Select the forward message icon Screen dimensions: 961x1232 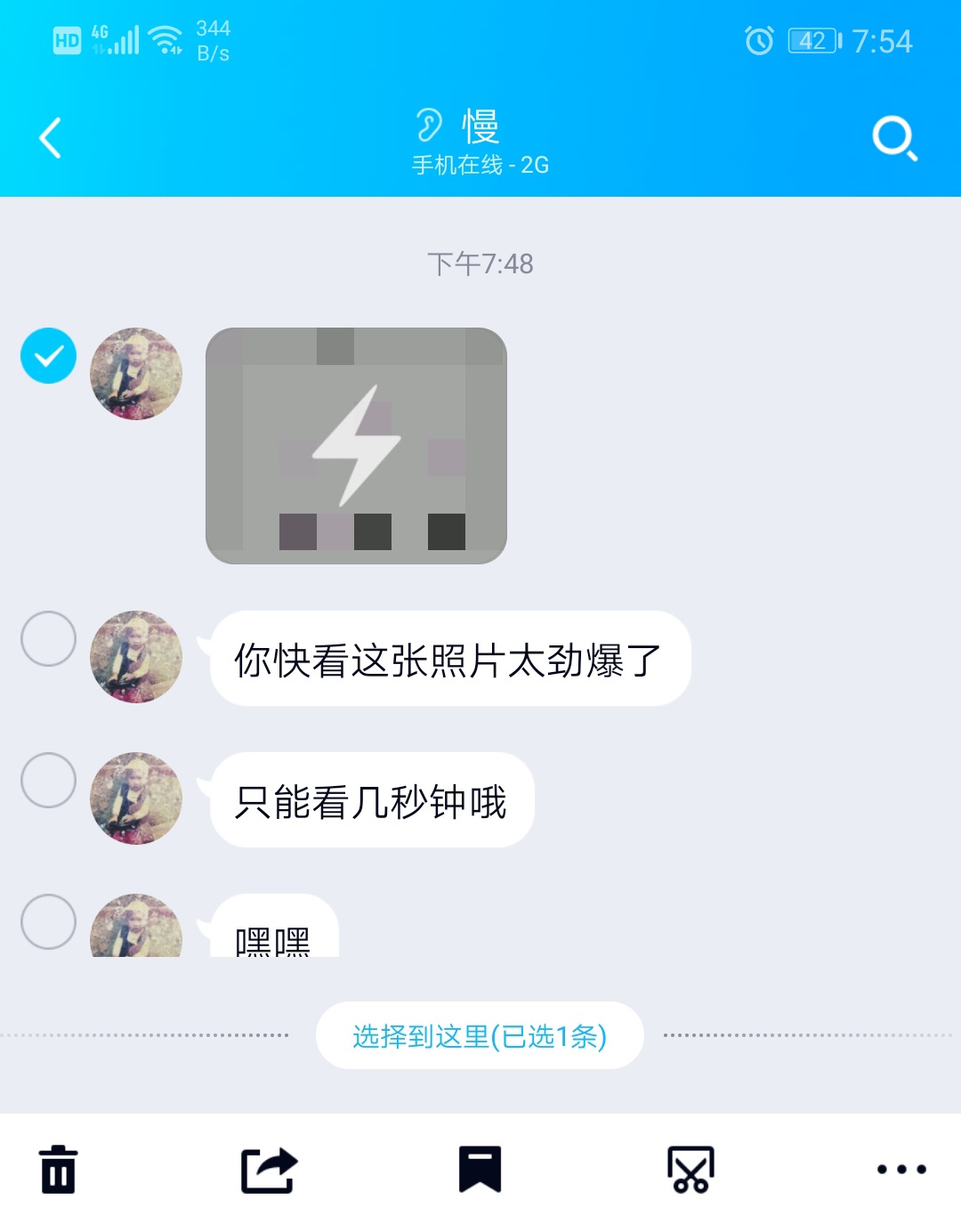tap(269, 1171)
